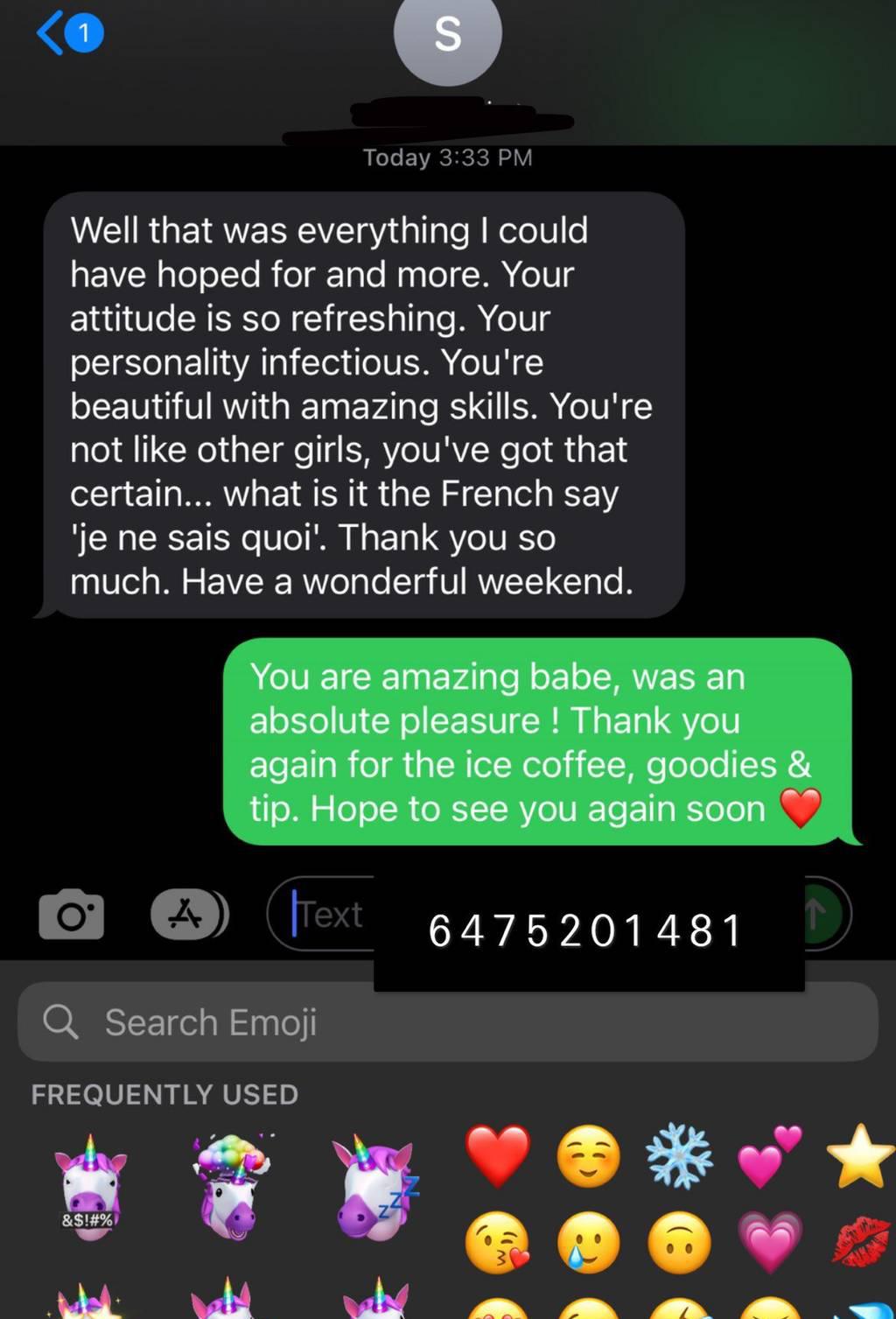Insert the growing pink heart emoji
The width and height of the screenshot is (896, 1319).
[x=769, y=1243]
